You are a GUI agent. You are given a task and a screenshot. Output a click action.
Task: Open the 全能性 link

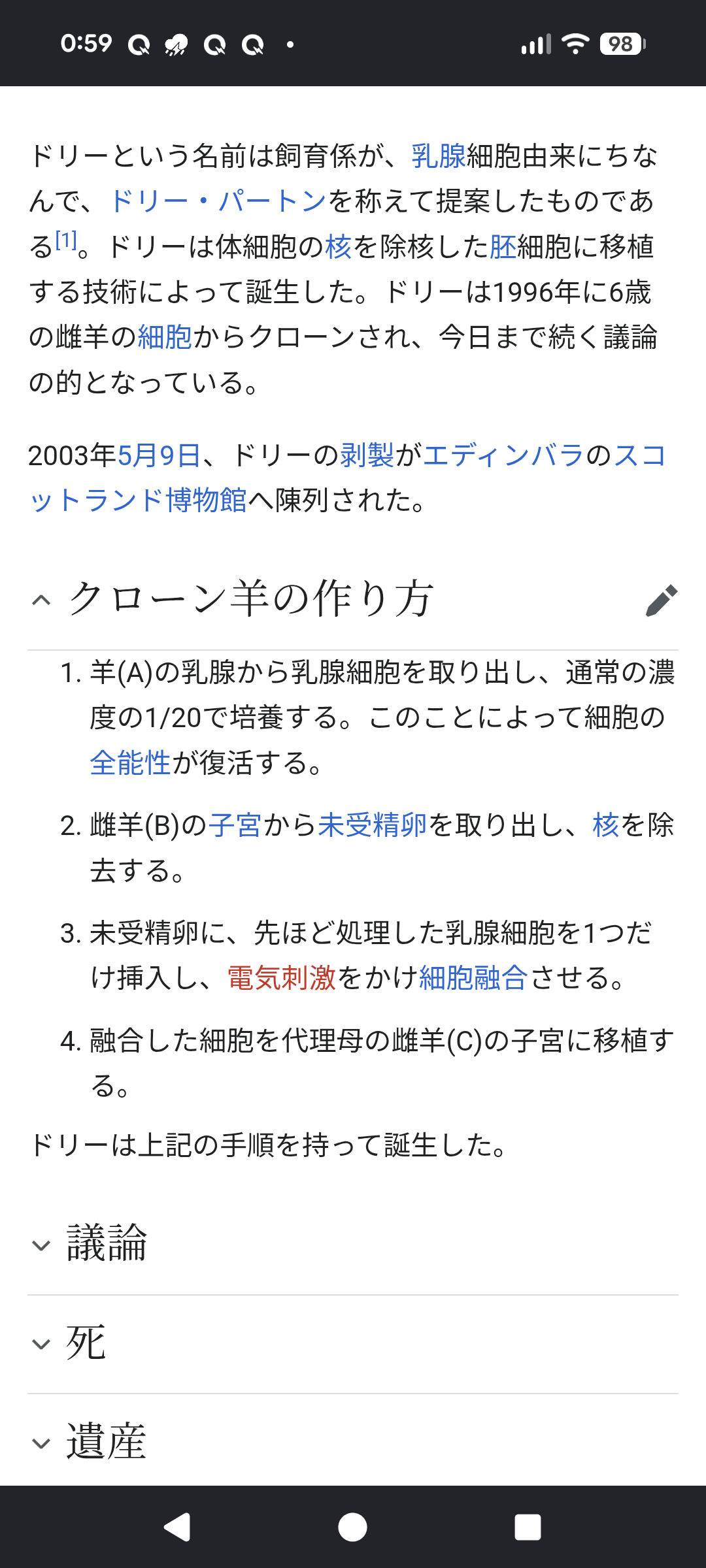130,762
